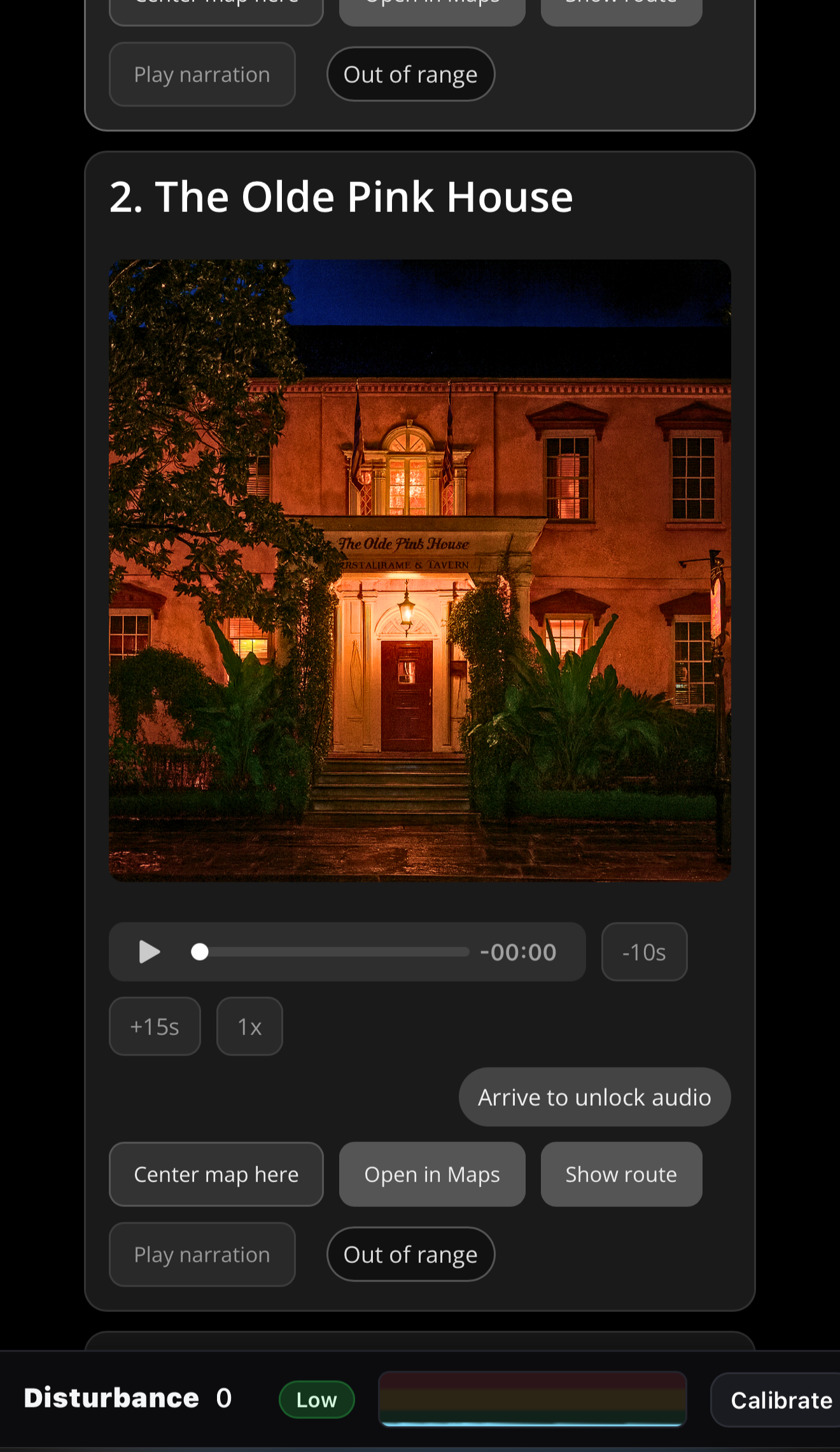Open The Olde Pink House in Maps
840x1452 pixels.
432,1174
